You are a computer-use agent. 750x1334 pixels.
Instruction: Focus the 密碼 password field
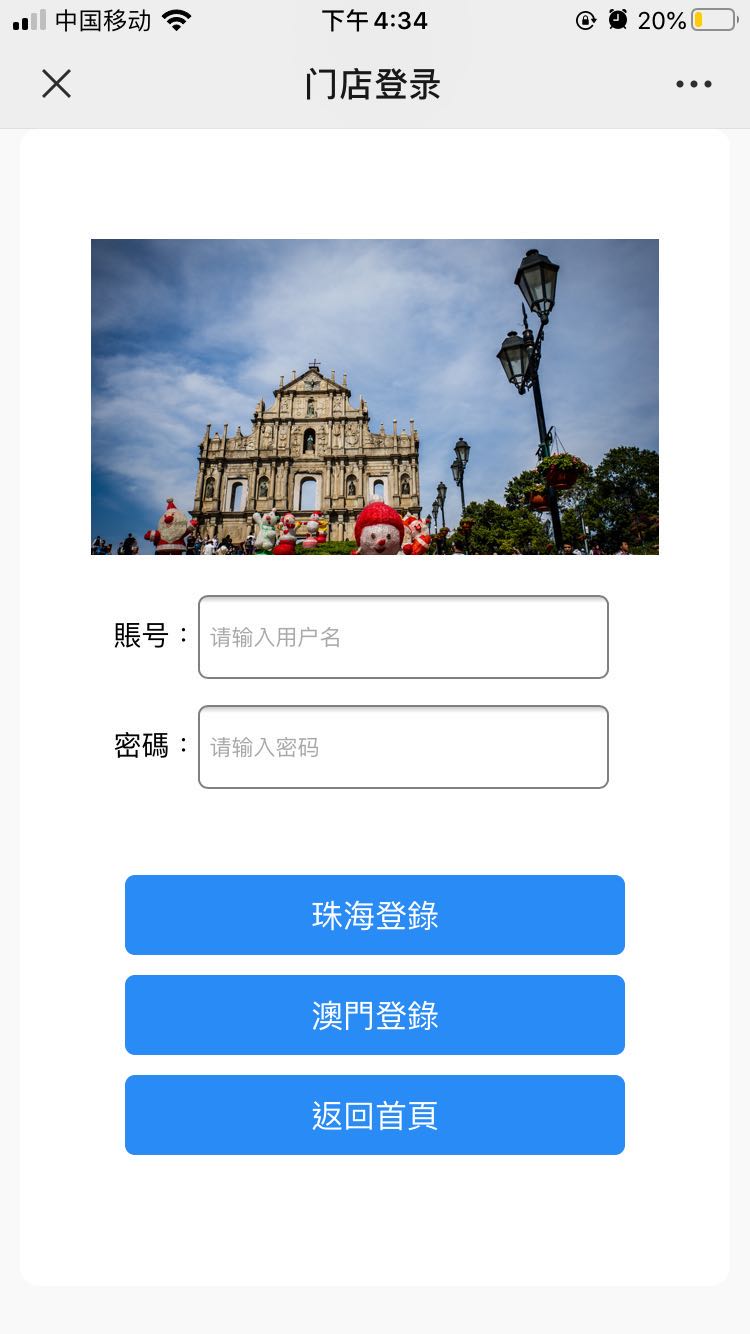[x=403, y=747]
